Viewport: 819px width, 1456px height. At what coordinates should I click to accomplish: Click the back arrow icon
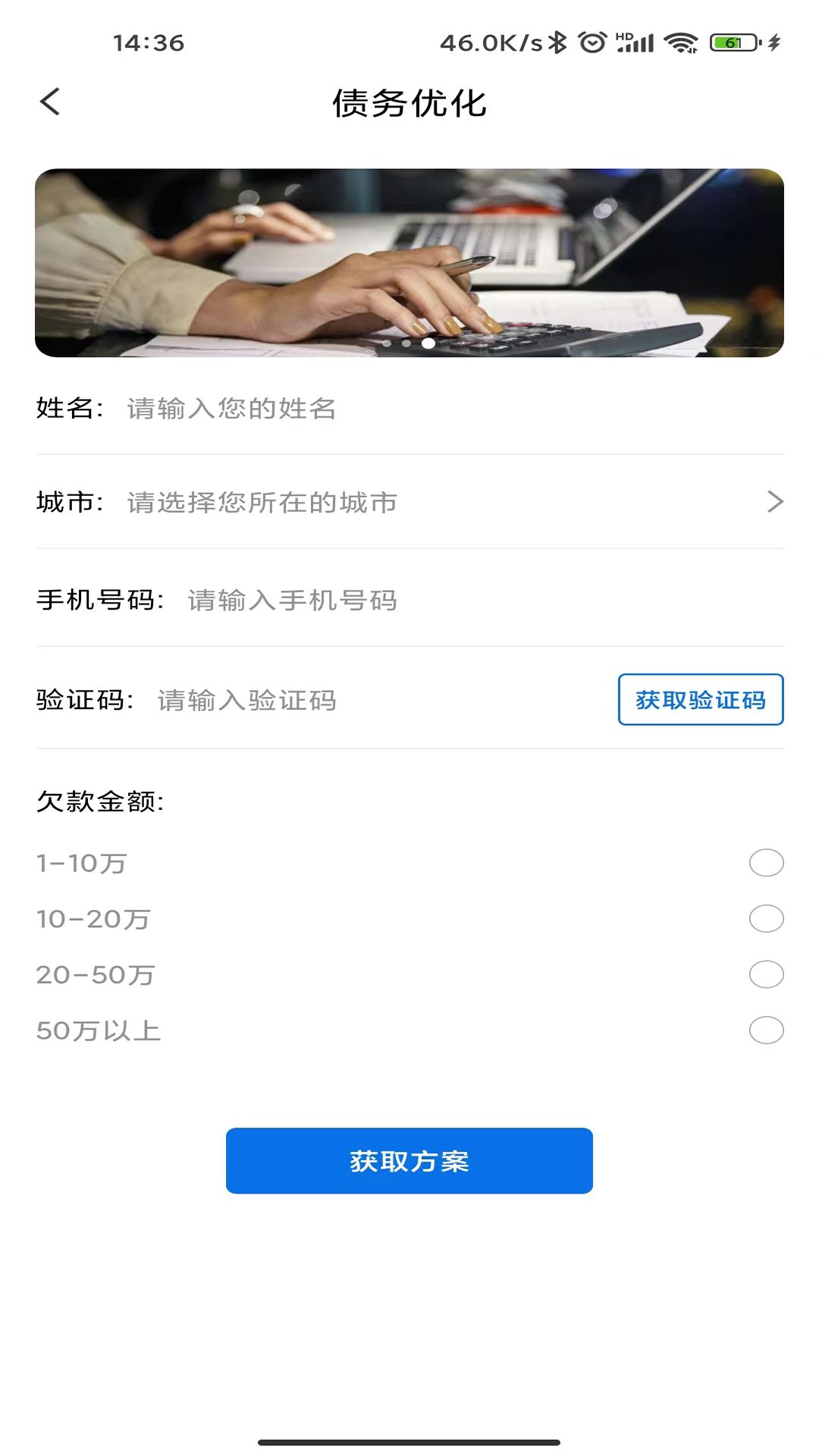click(x=51, y=101)
